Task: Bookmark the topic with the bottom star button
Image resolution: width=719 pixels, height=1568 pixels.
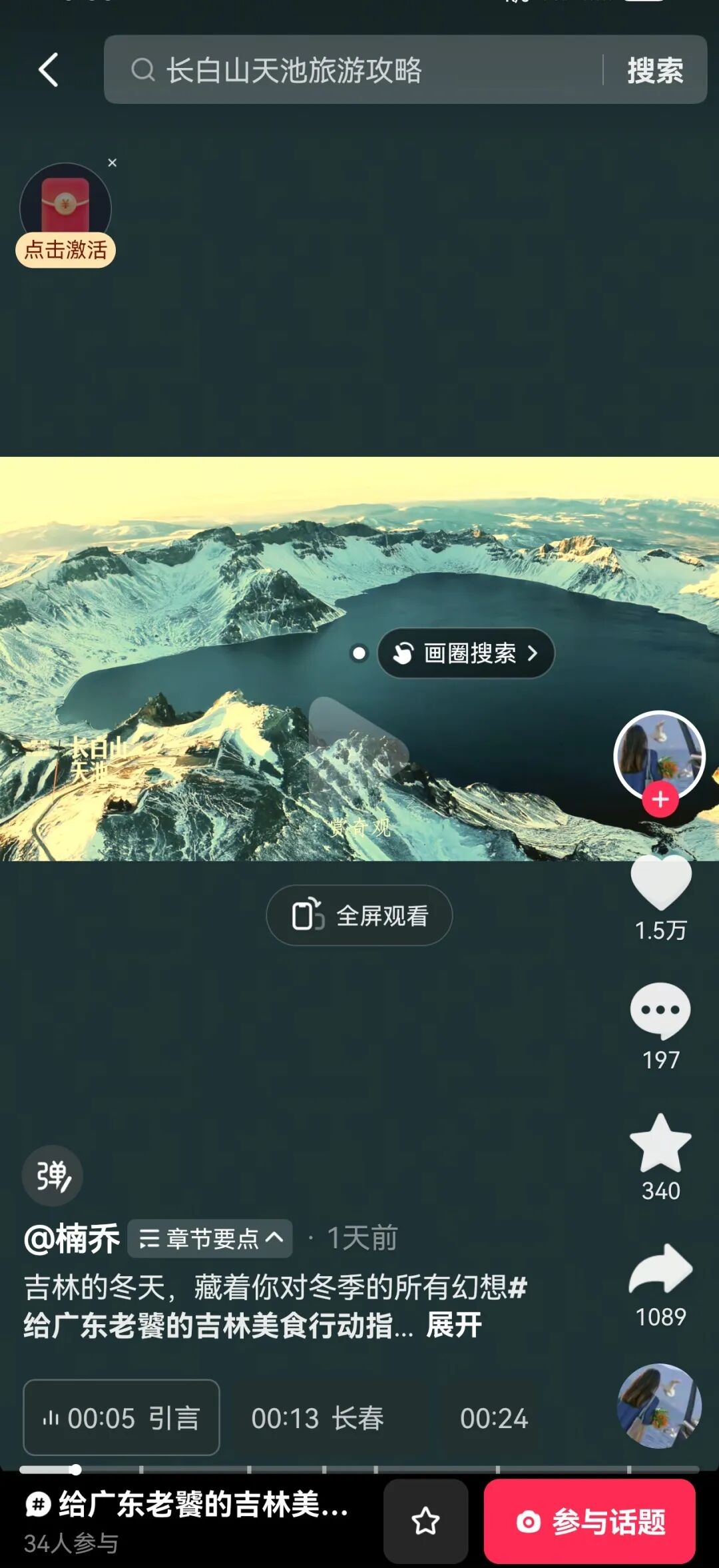Action: point(425,1521)
